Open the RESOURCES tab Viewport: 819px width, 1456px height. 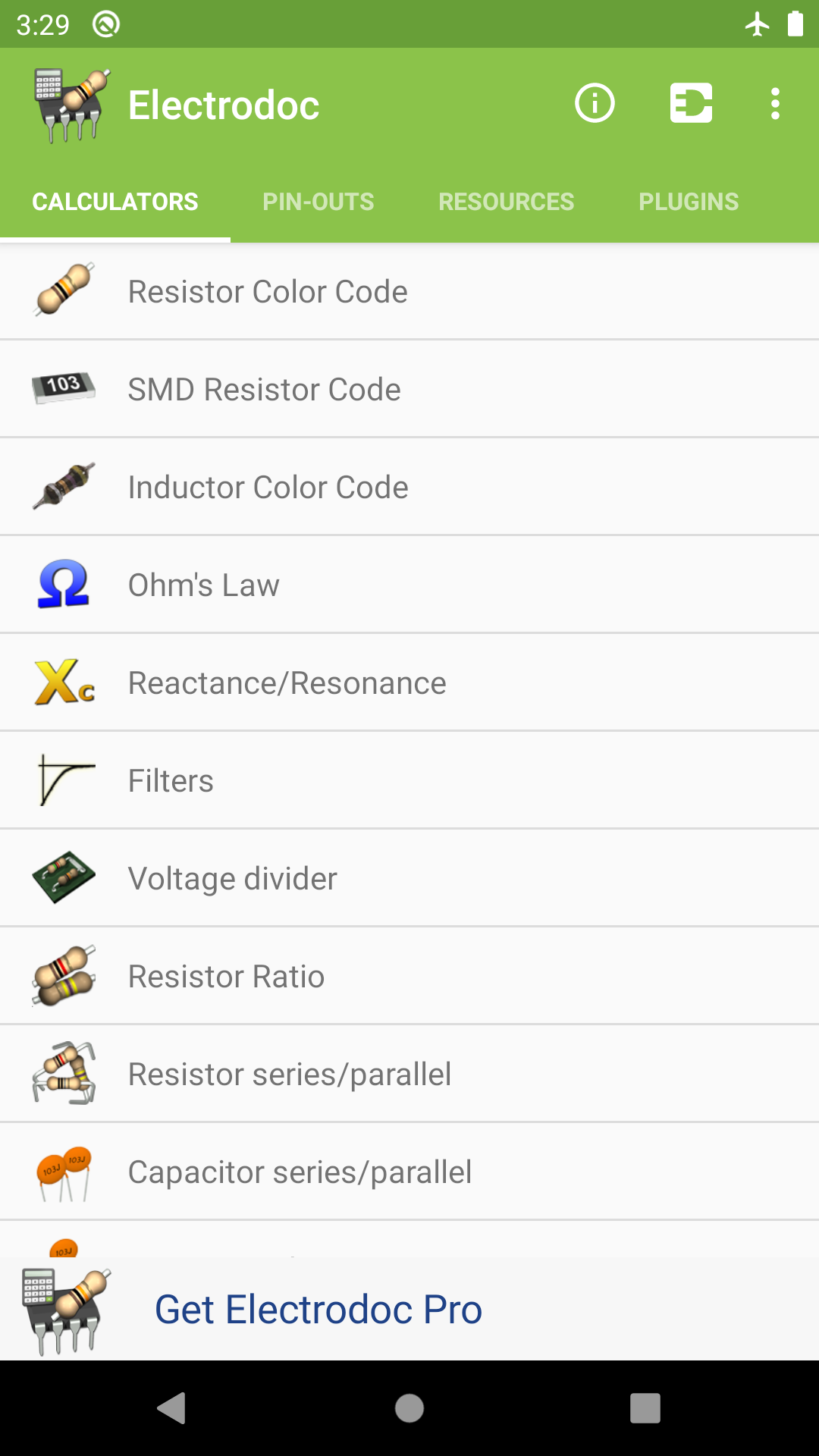coord(506,201)
